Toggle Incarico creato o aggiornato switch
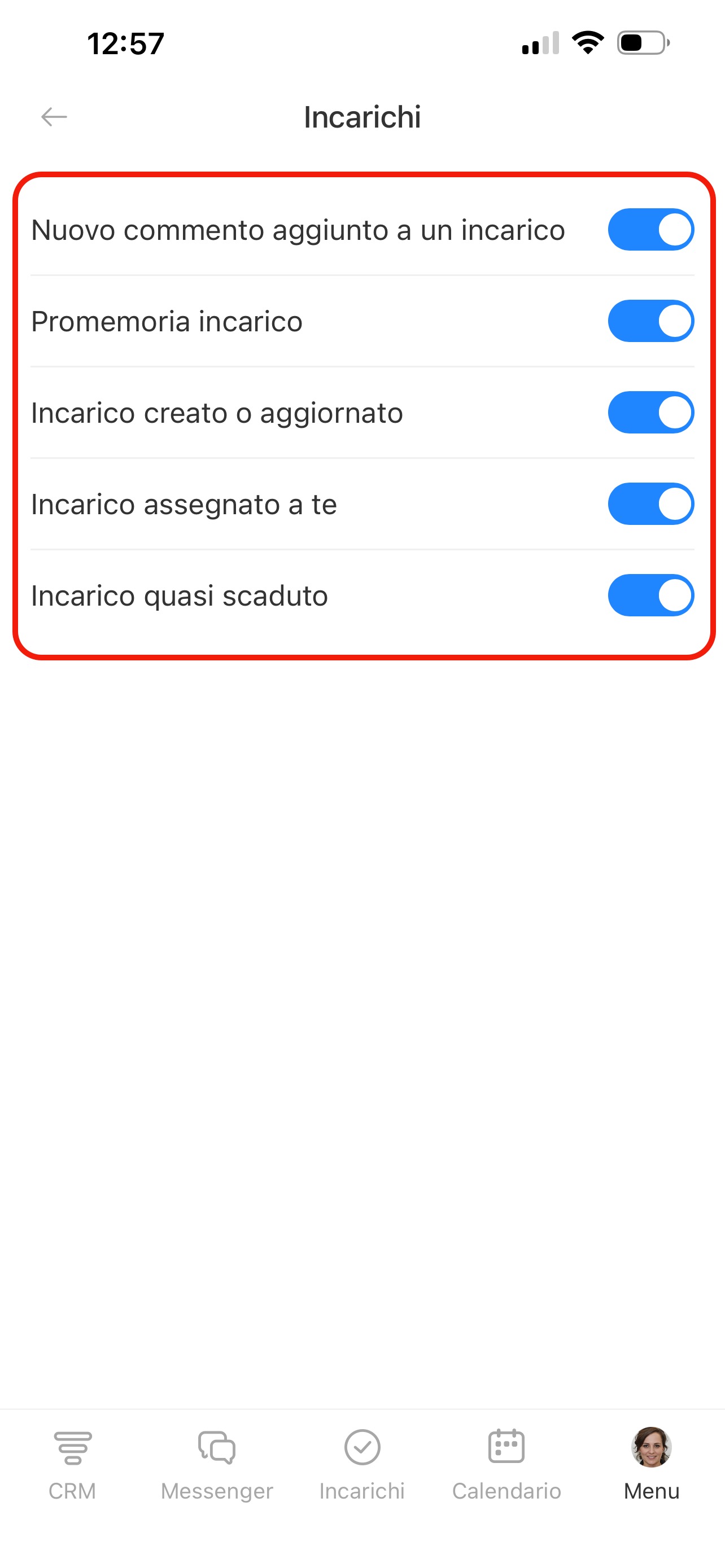 point(650,413)
